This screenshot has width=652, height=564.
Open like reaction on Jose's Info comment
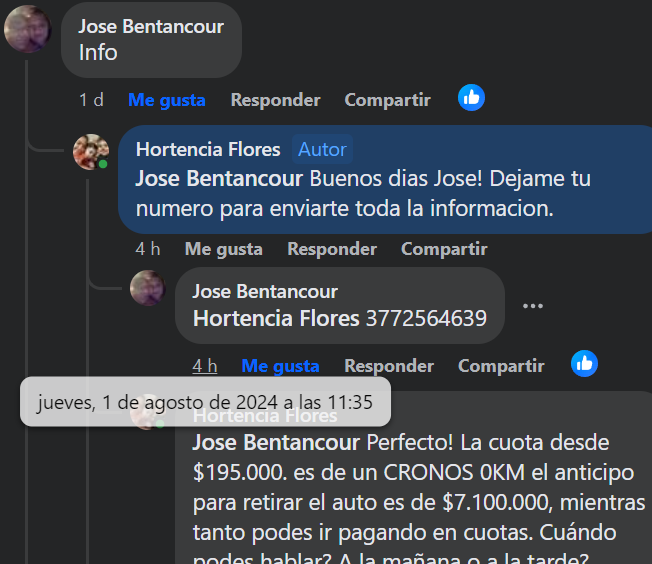(x=472, y=97)
